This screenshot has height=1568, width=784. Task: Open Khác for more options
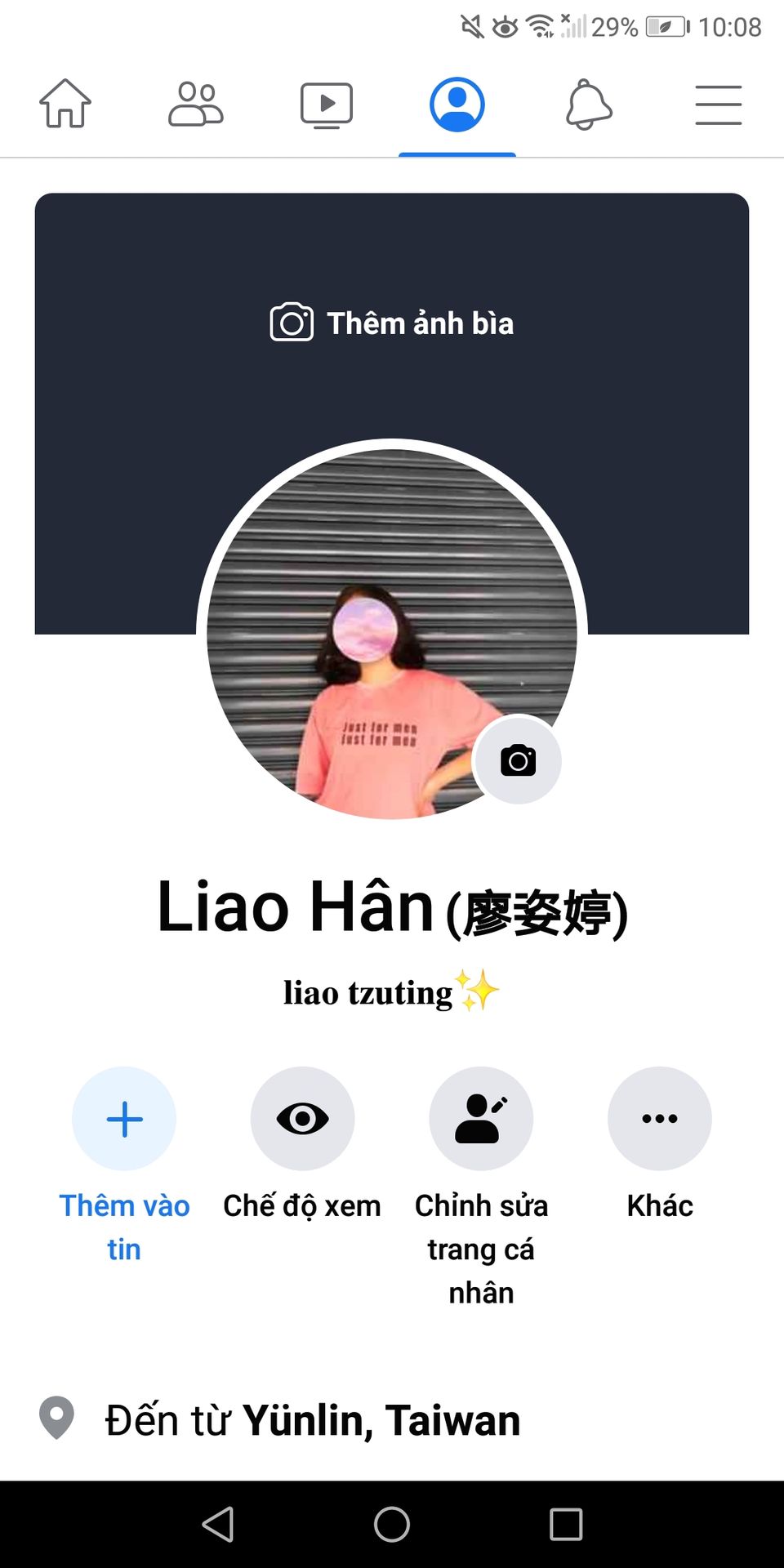pyautogui.click(x=660, y=1119)
